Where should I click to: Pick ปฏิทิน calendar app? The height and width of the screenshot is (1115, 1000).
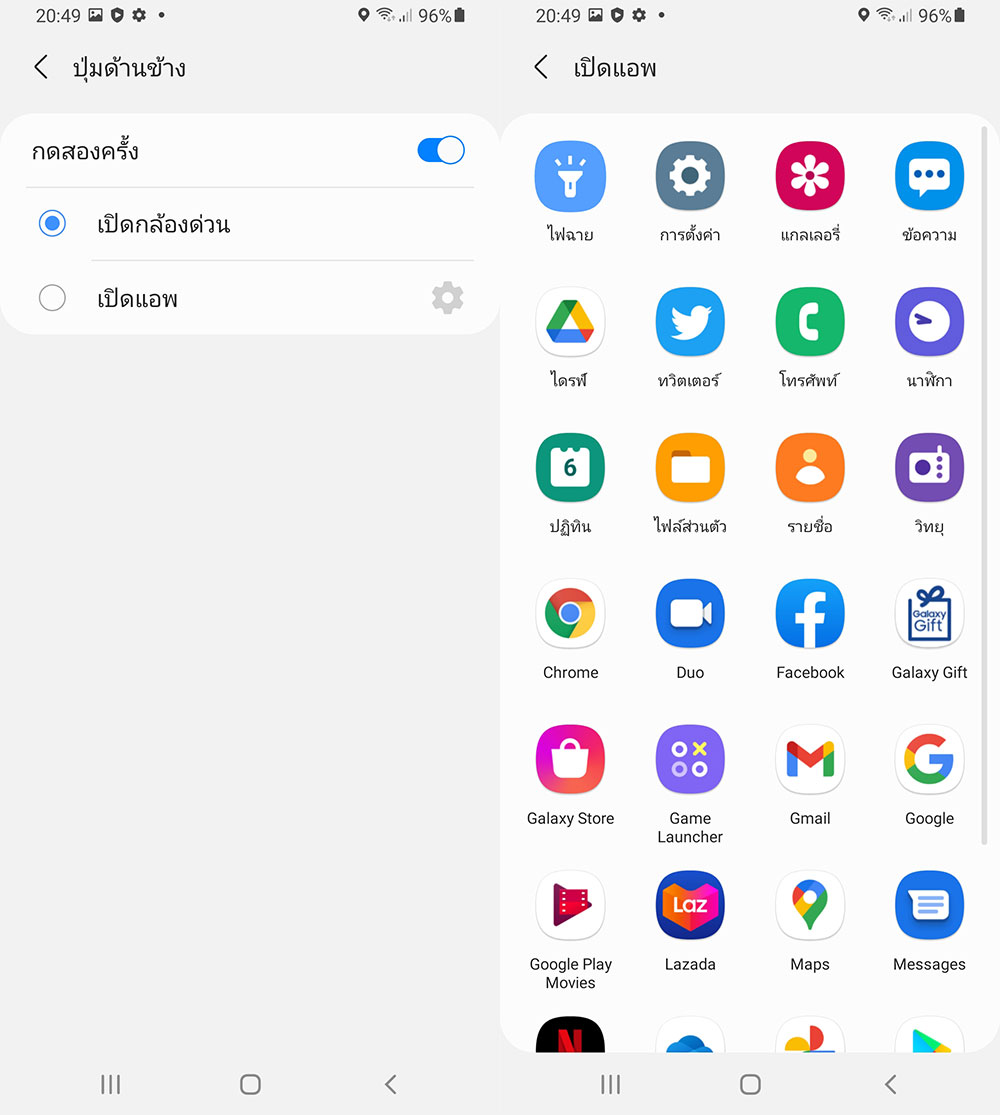pyautogui.click(x=570, y=468)
